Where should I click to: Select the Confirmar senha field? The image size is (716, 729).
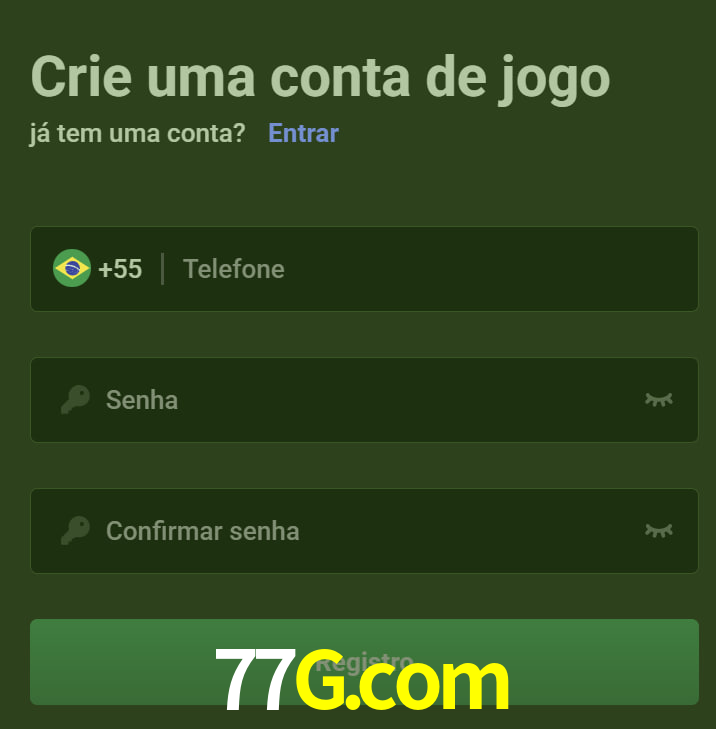[360, 531]
